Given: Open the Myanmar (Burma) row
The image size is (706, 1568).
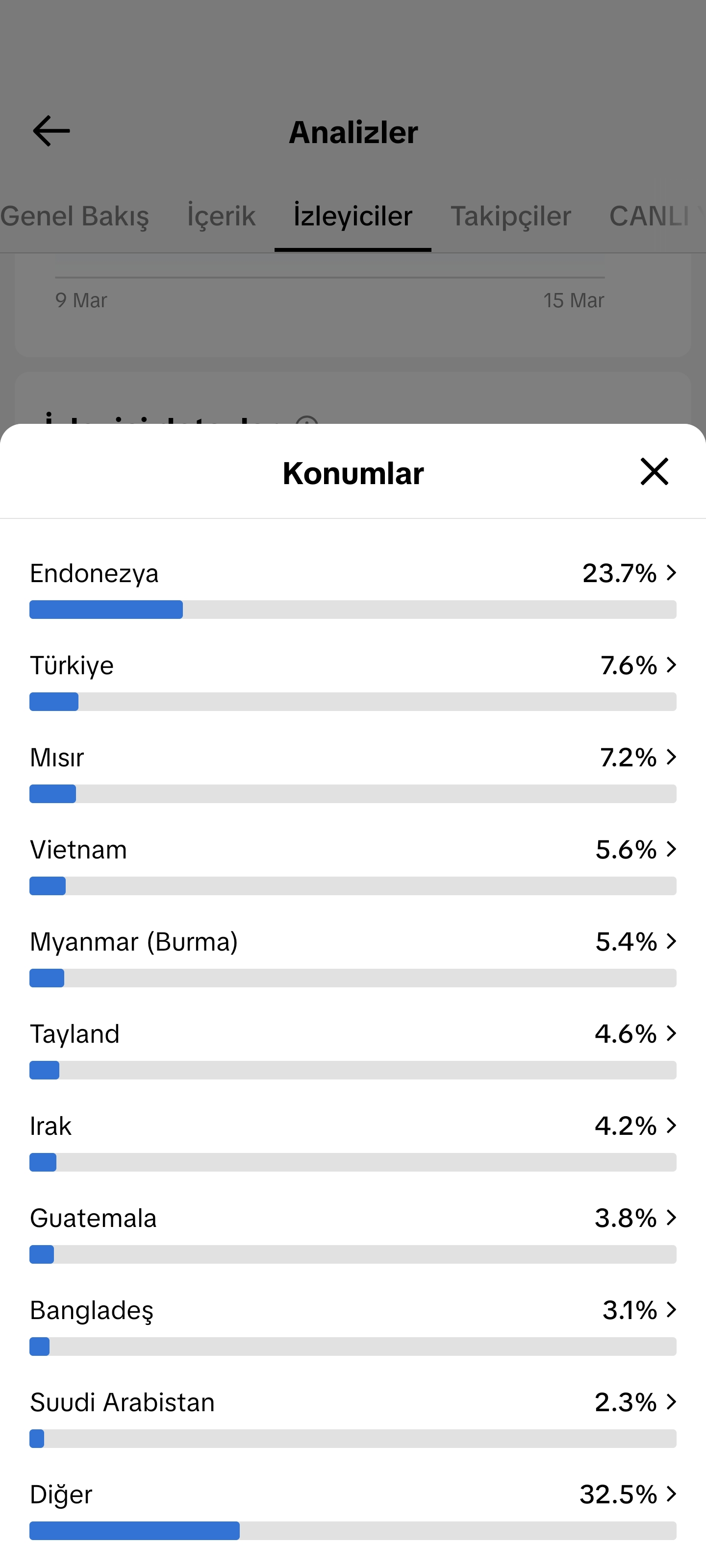Looking at the screenshot, I should coord(353,957).
